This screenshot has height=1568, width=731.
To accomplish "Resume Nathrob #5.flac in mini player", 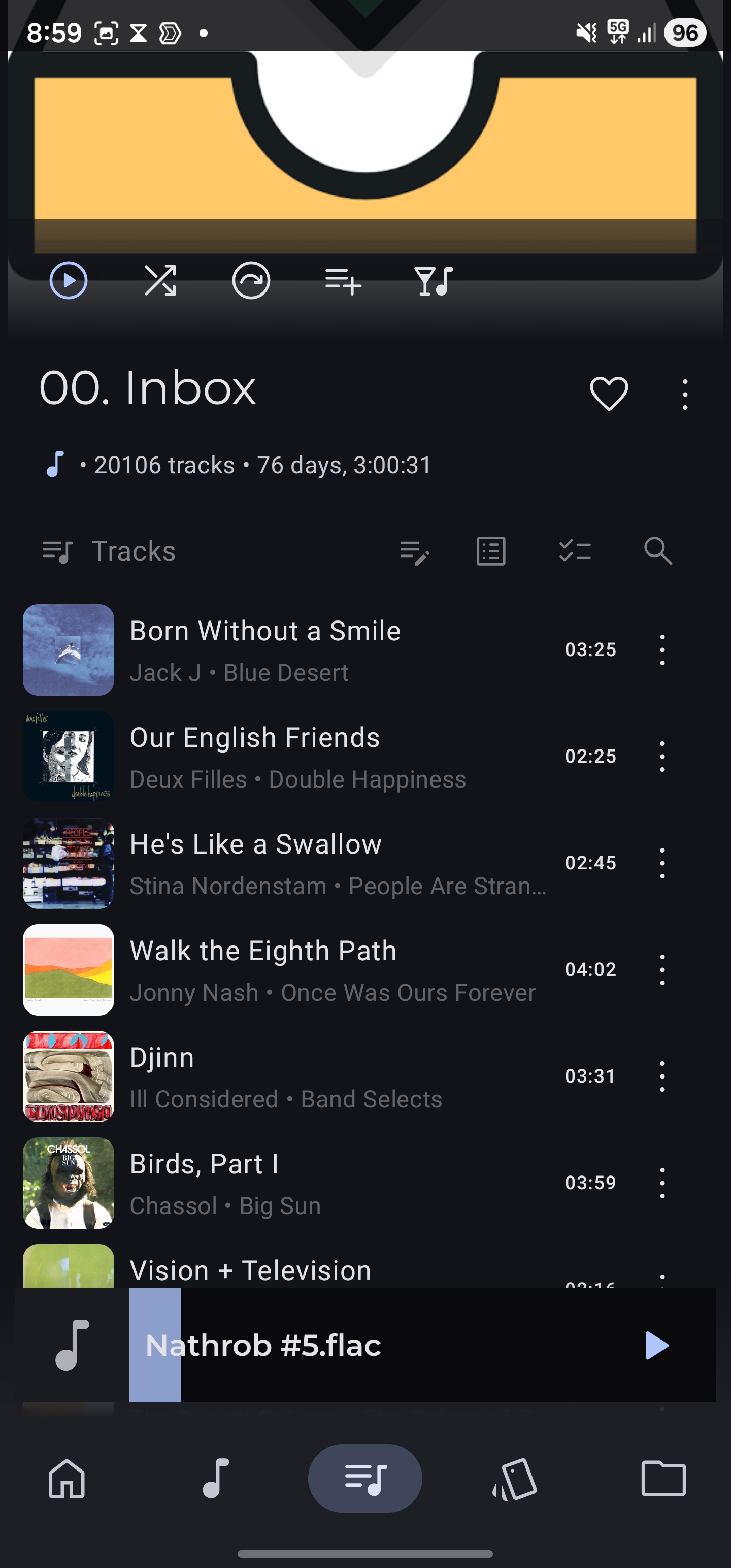I will coord(656,1345).
